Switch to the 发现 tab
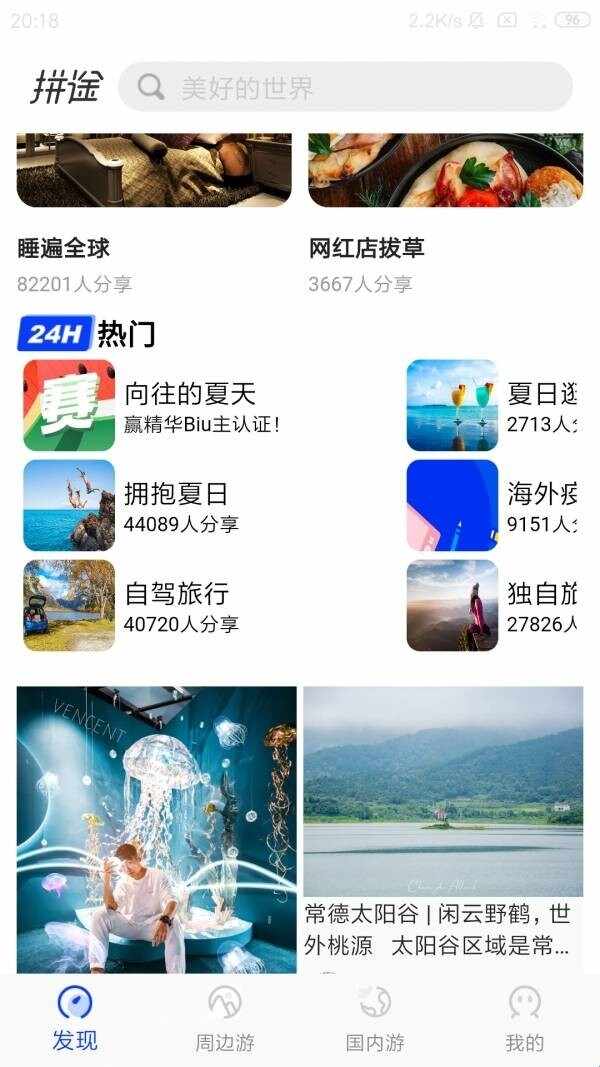Viewport: 600px width, 1067px height. pyautogui.click(x=75, y=1018)
